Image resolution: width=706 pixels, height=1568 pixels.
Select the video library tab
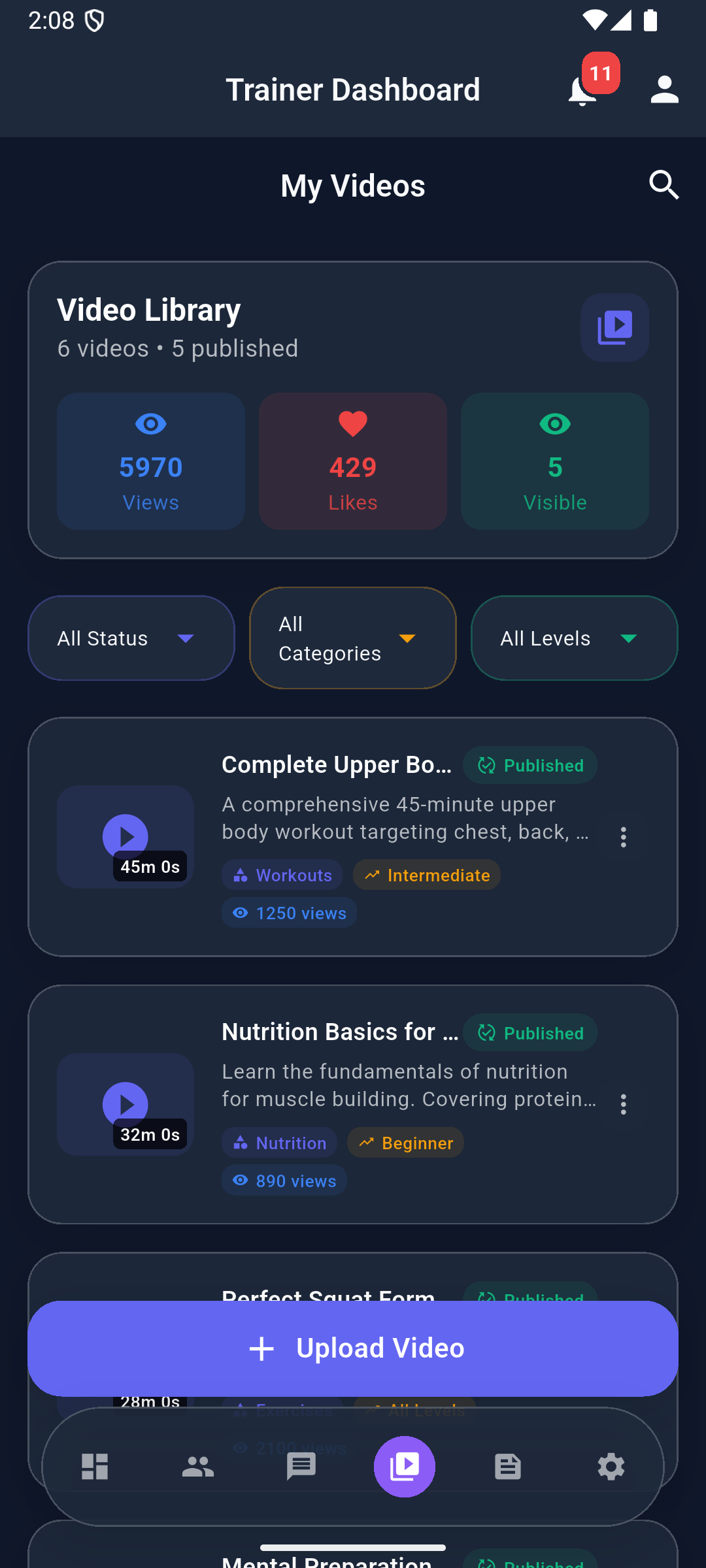pos(405,1467)
